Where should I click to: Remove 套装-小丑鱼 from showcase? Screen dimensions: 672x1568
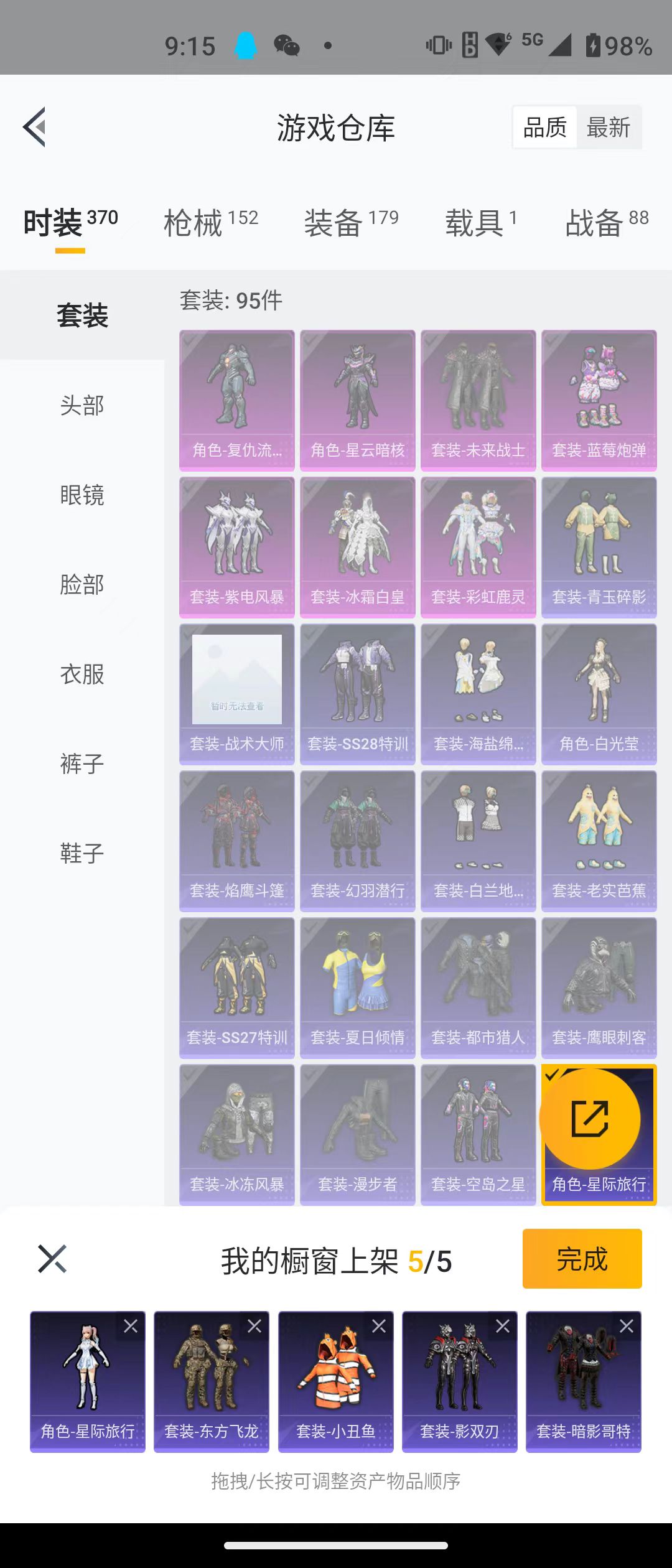[378, 1326]
